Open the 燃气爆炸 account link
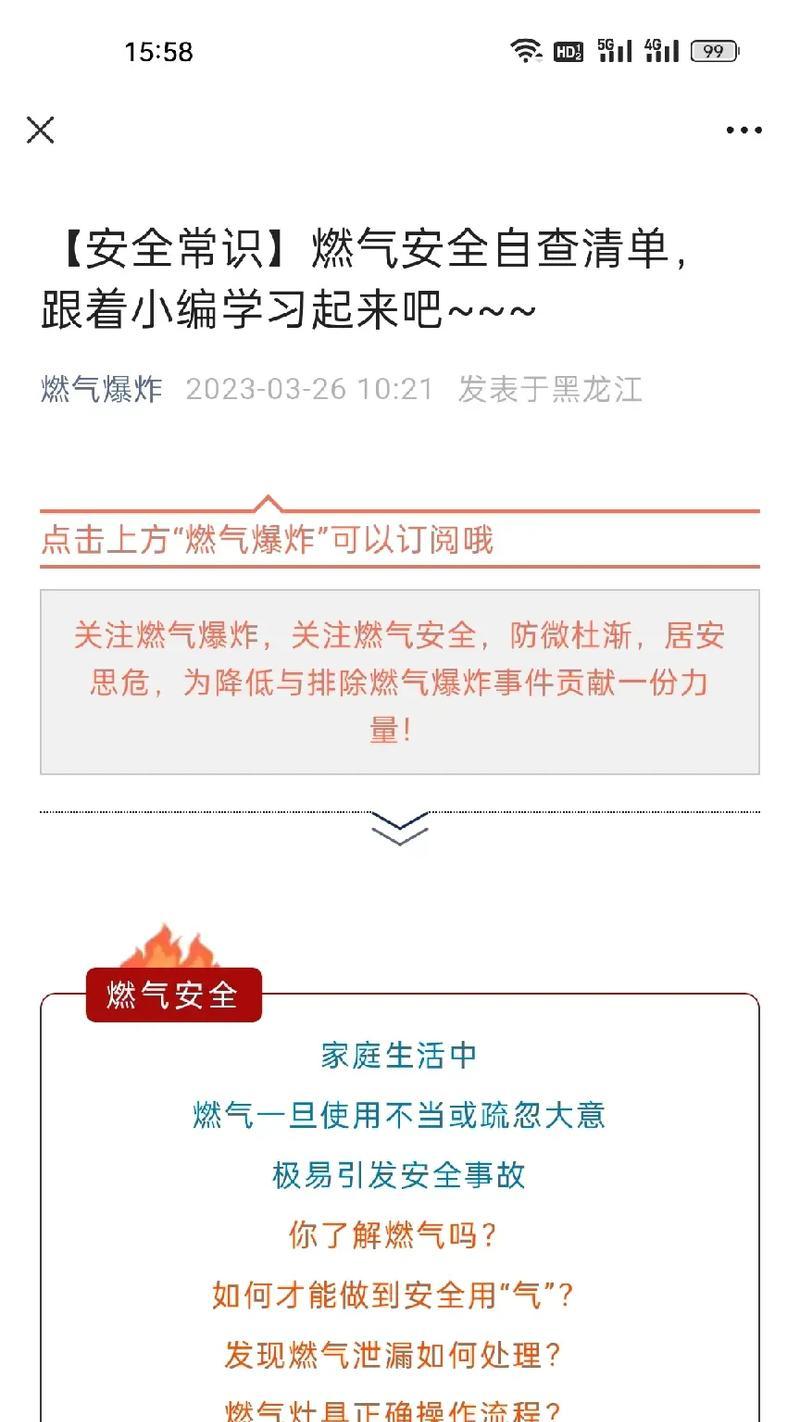The width and height of the screenshot is (800, 1422). pos(101,389)
